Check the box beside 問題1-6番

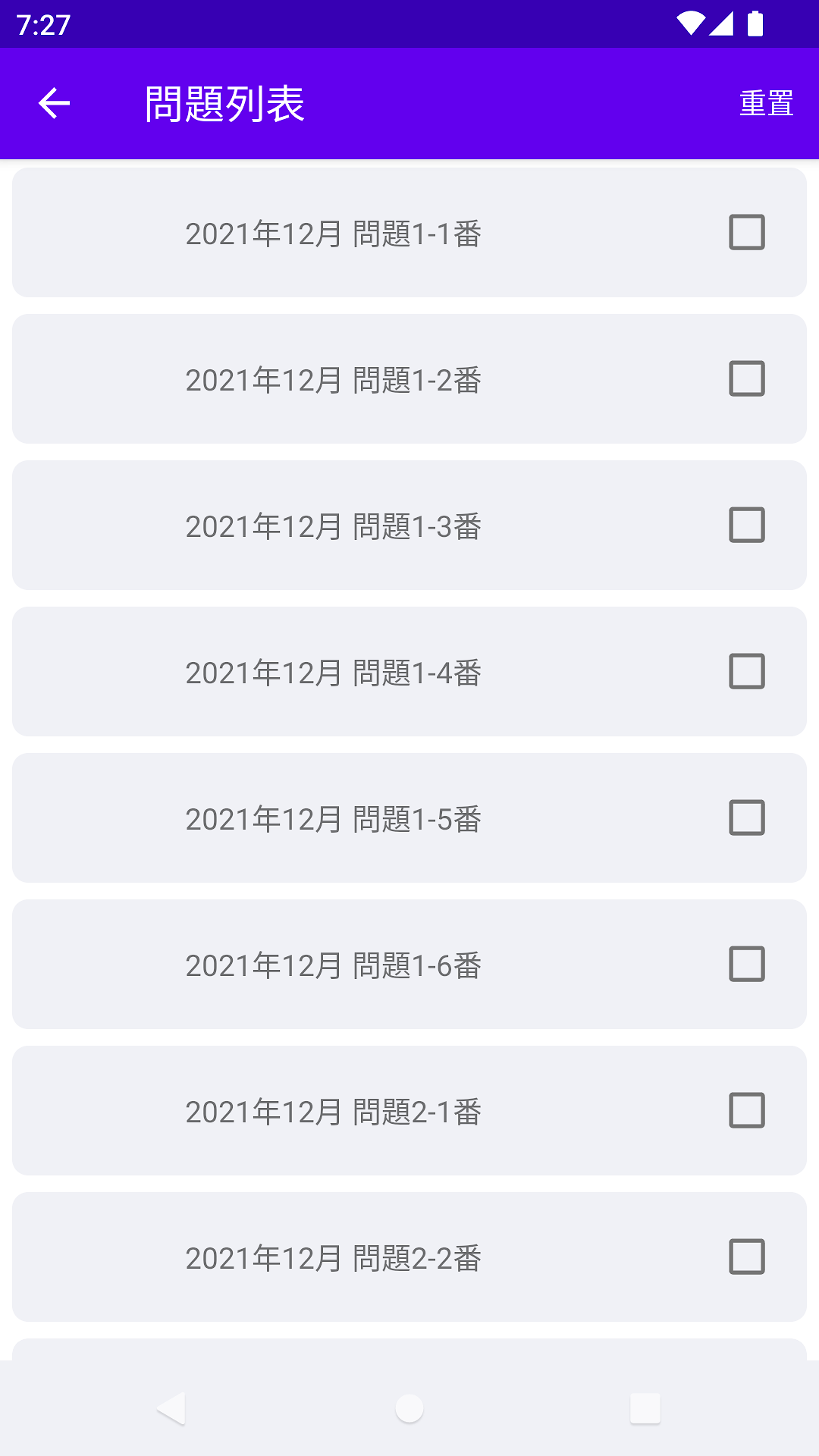[x=747, y=964]
